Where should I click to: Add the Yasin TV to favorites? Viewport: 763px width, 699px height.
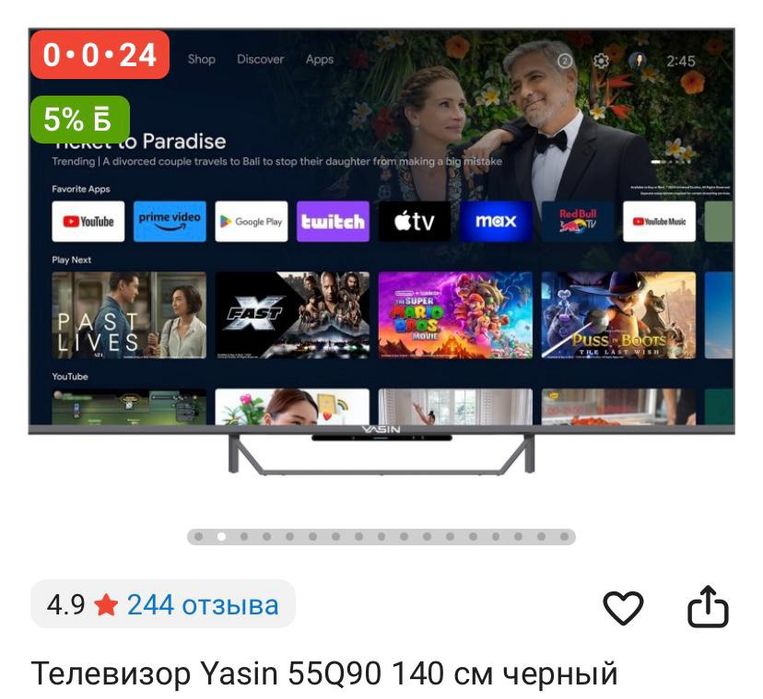click(x=623, y=607)
